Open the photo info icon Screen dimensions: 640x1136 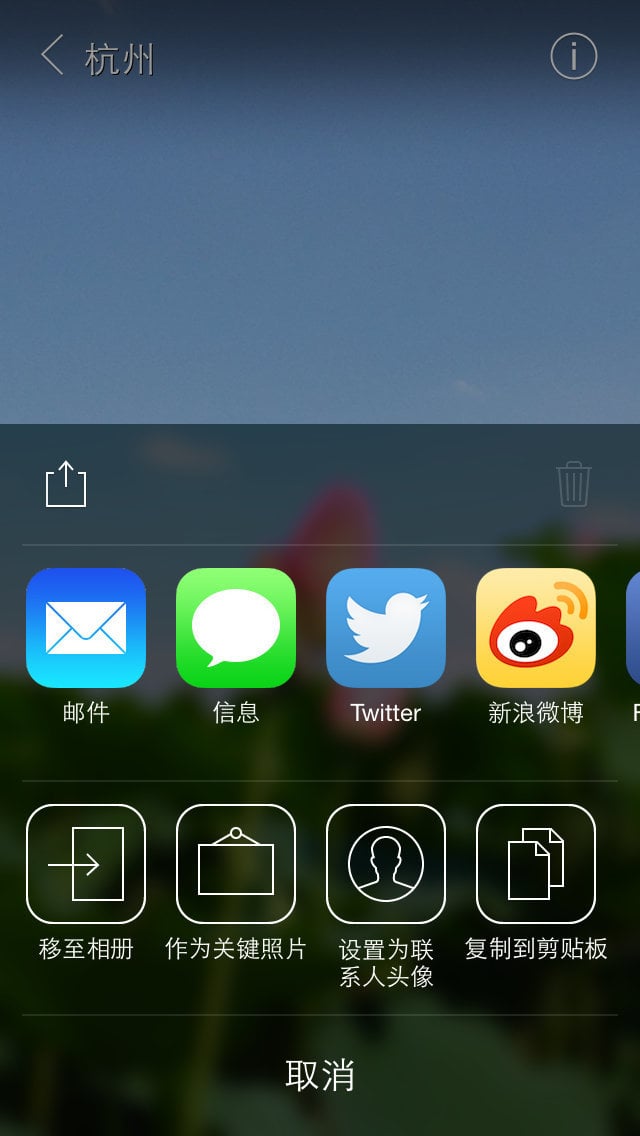pyautogui.click(x=573, y=56)
